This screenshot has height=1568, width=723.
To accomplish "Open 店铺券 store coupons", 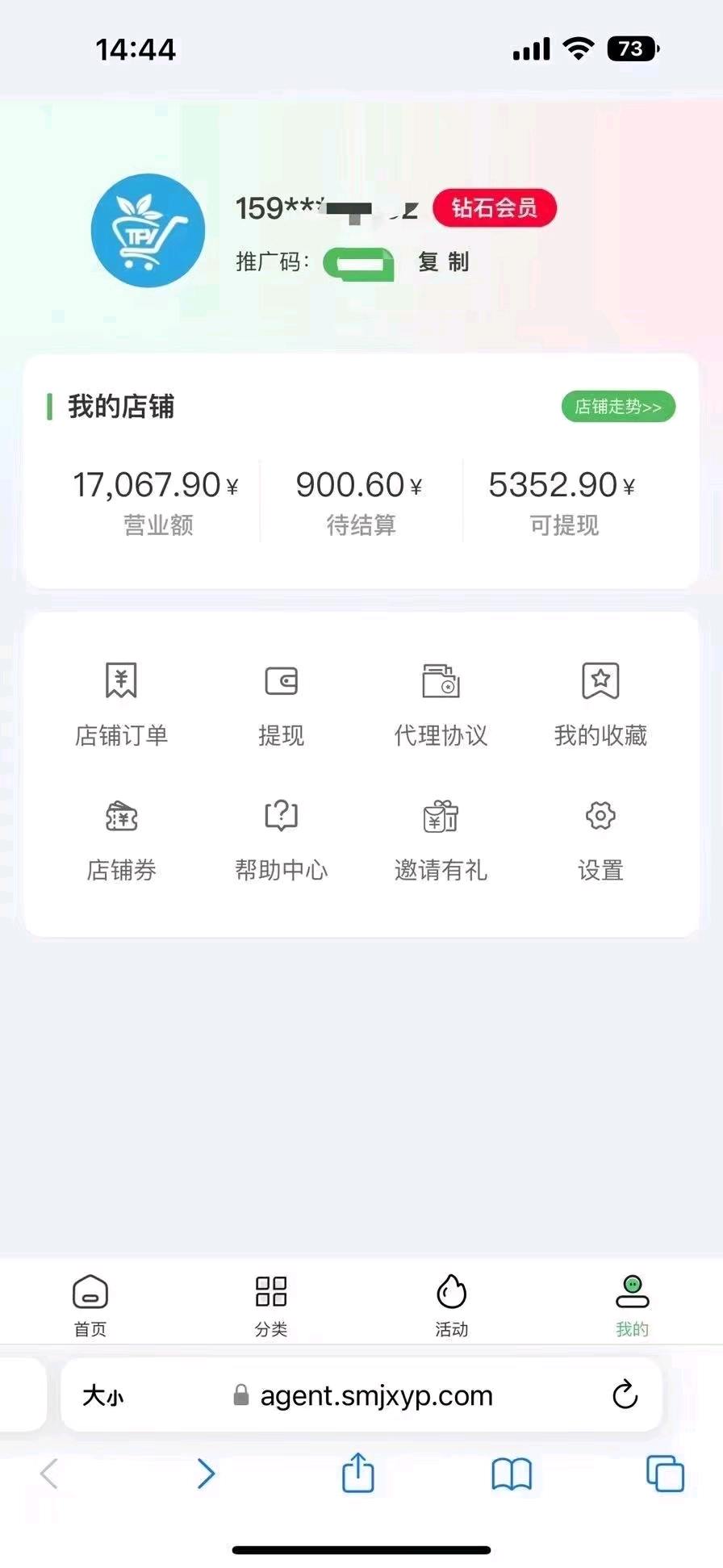I will tap(121, 840).
